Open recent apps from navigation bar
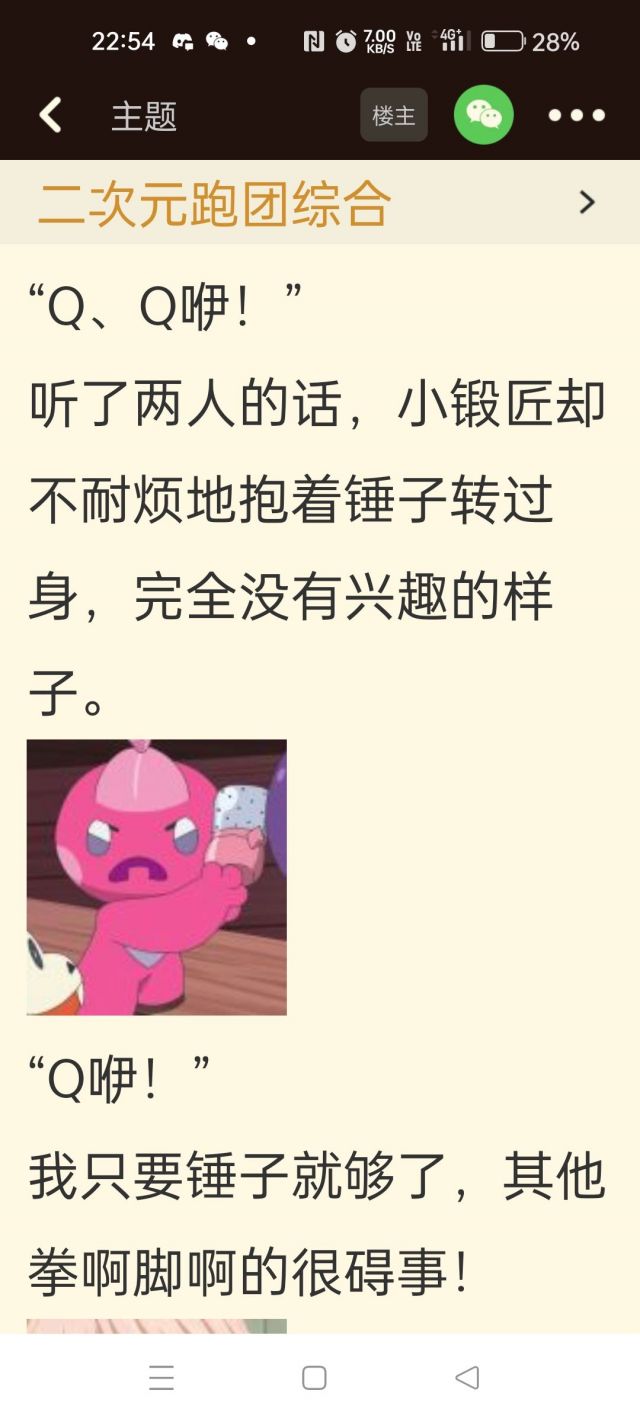This screenshot has height=1422, width=640. (x=162, y=1378)
